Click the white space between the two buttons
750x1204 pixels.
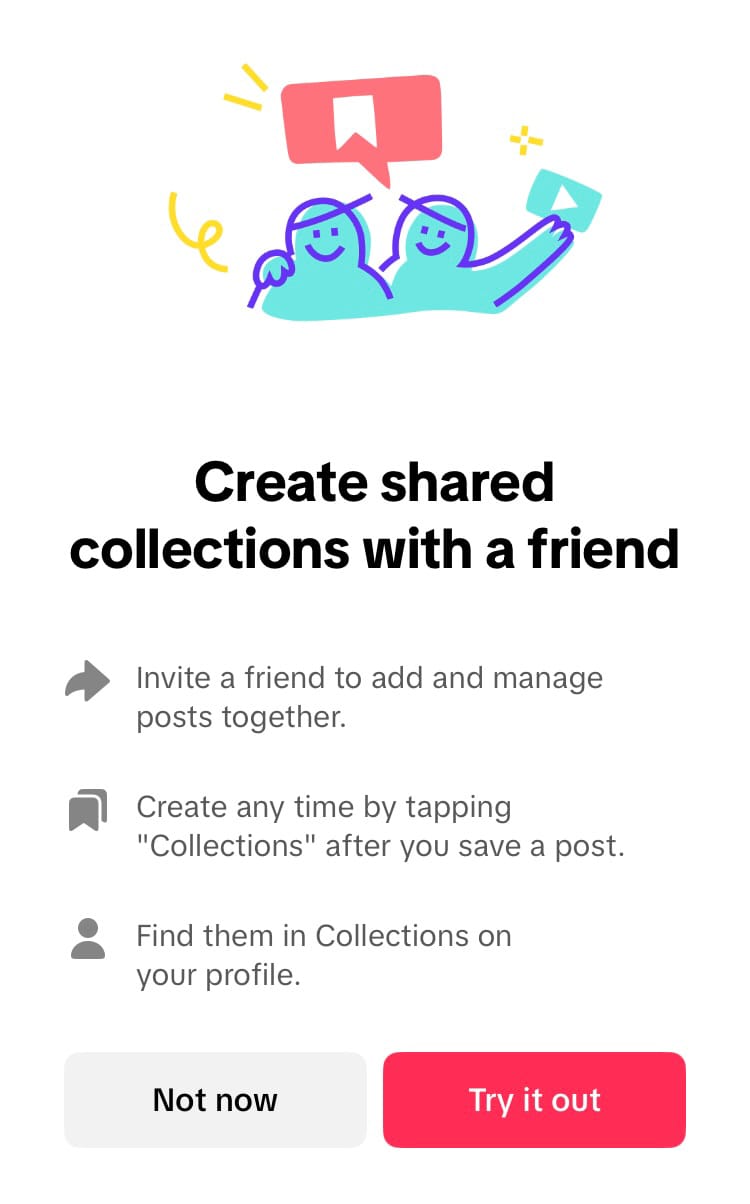(x=375, y=1100)
